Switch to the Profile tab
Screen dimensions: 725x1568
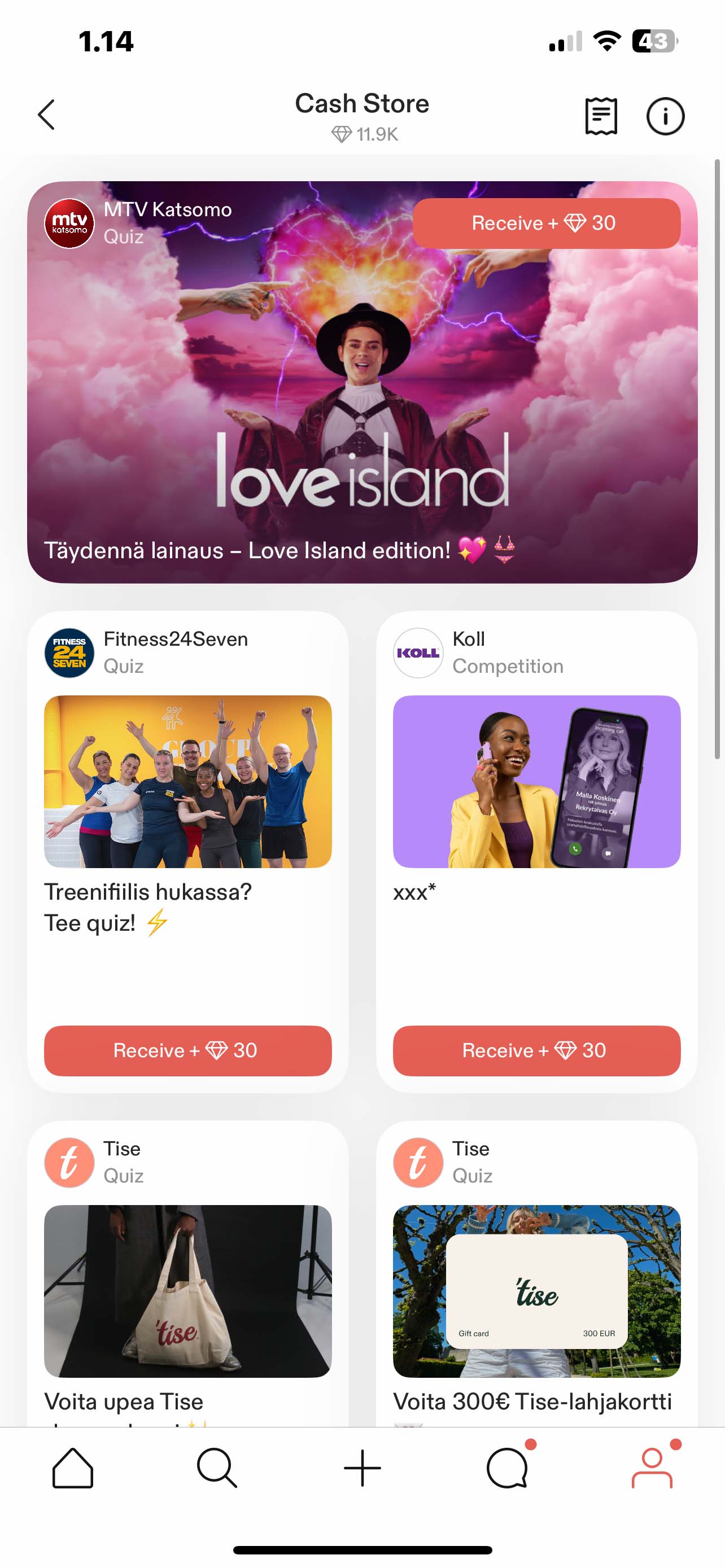[652, 1468]
